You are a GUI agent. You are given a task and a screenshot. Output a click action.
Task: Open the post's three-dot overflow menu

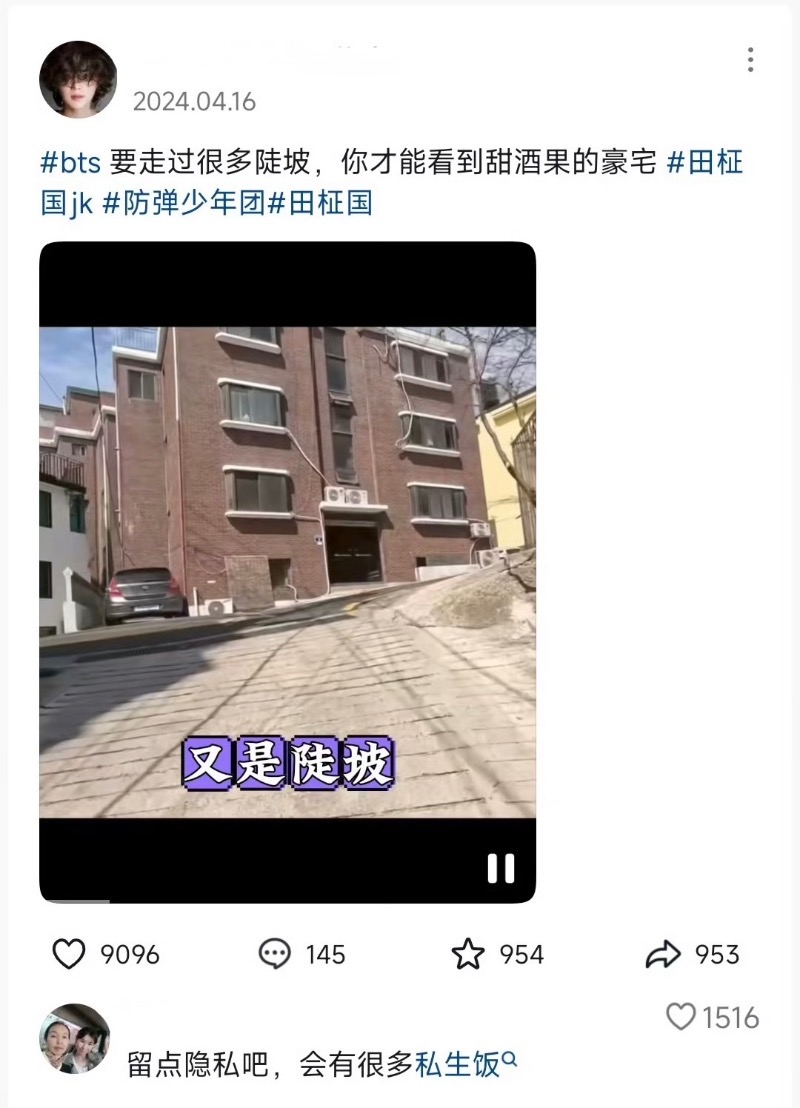(750, 60)
